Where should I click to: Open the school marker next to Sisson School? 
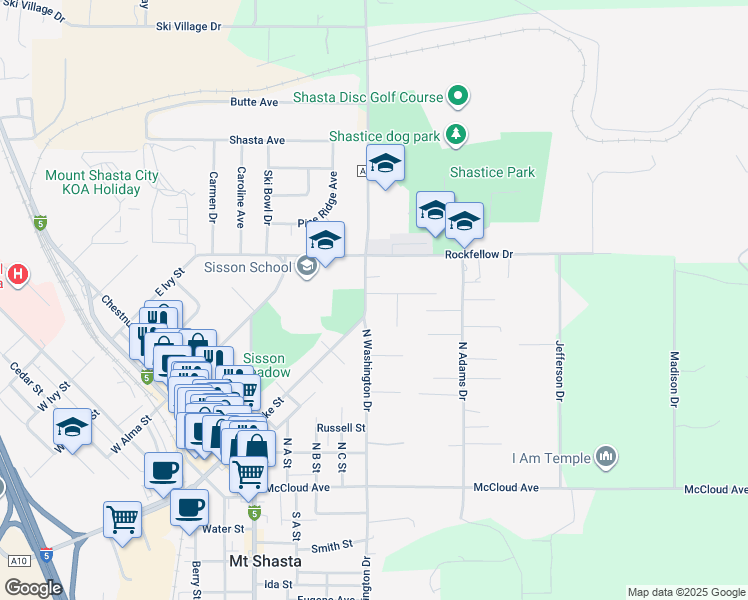pyautogui.click(x=325, y=241)
